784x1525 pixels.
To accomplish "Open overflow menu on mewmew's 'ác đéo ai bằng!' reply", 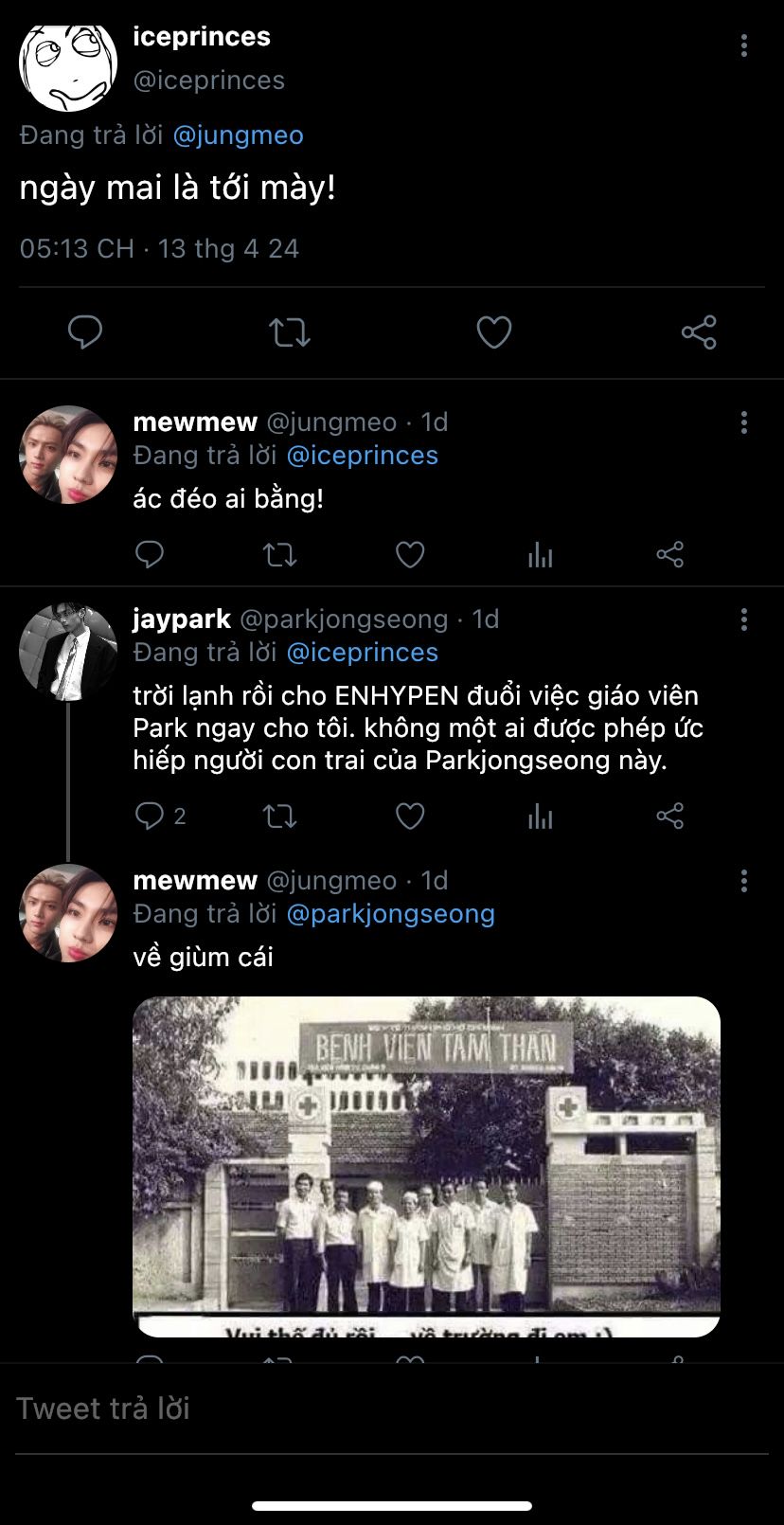I will 744,422.
